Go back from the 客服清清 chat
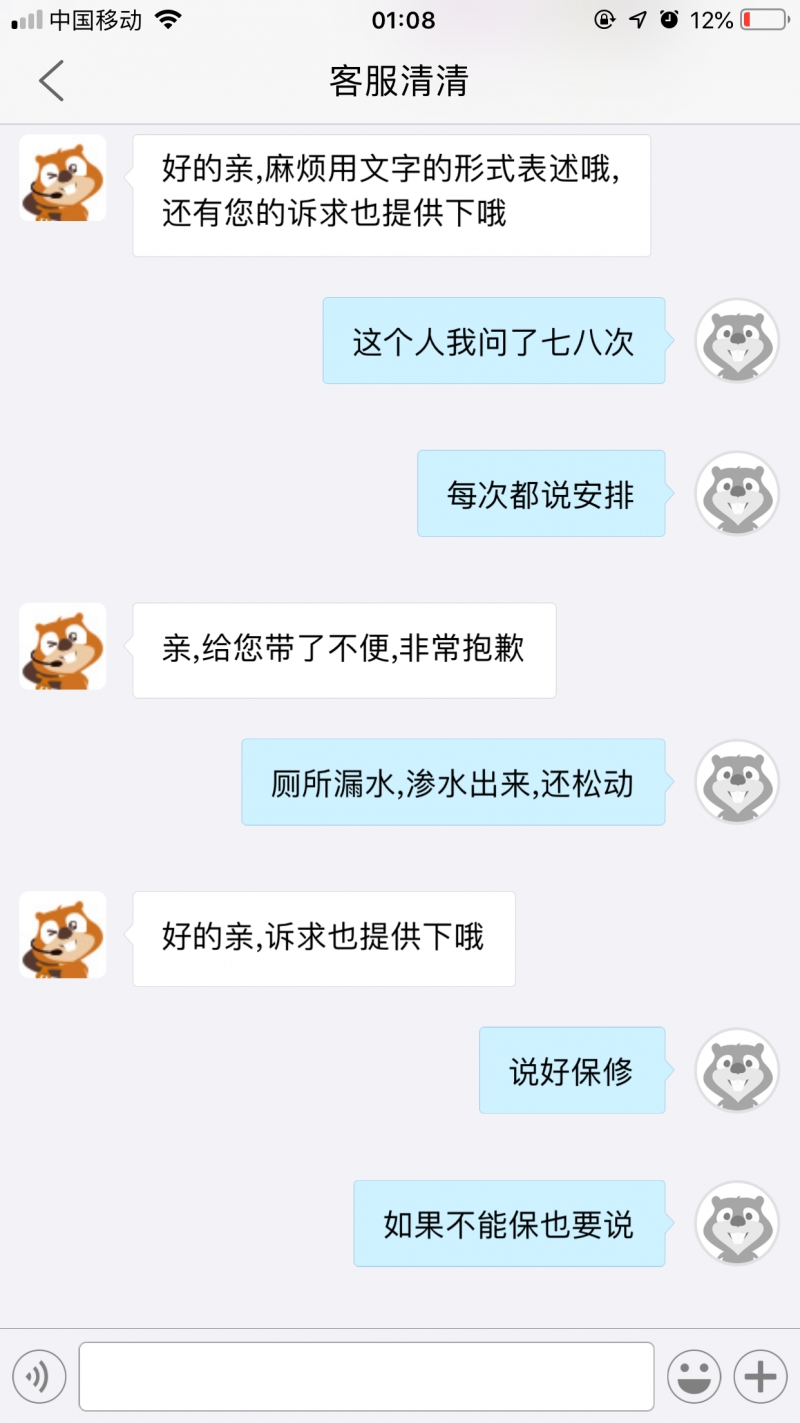The width and height of the screenshot is (800, 1423). pyautogui.click(x=51, y=80)
